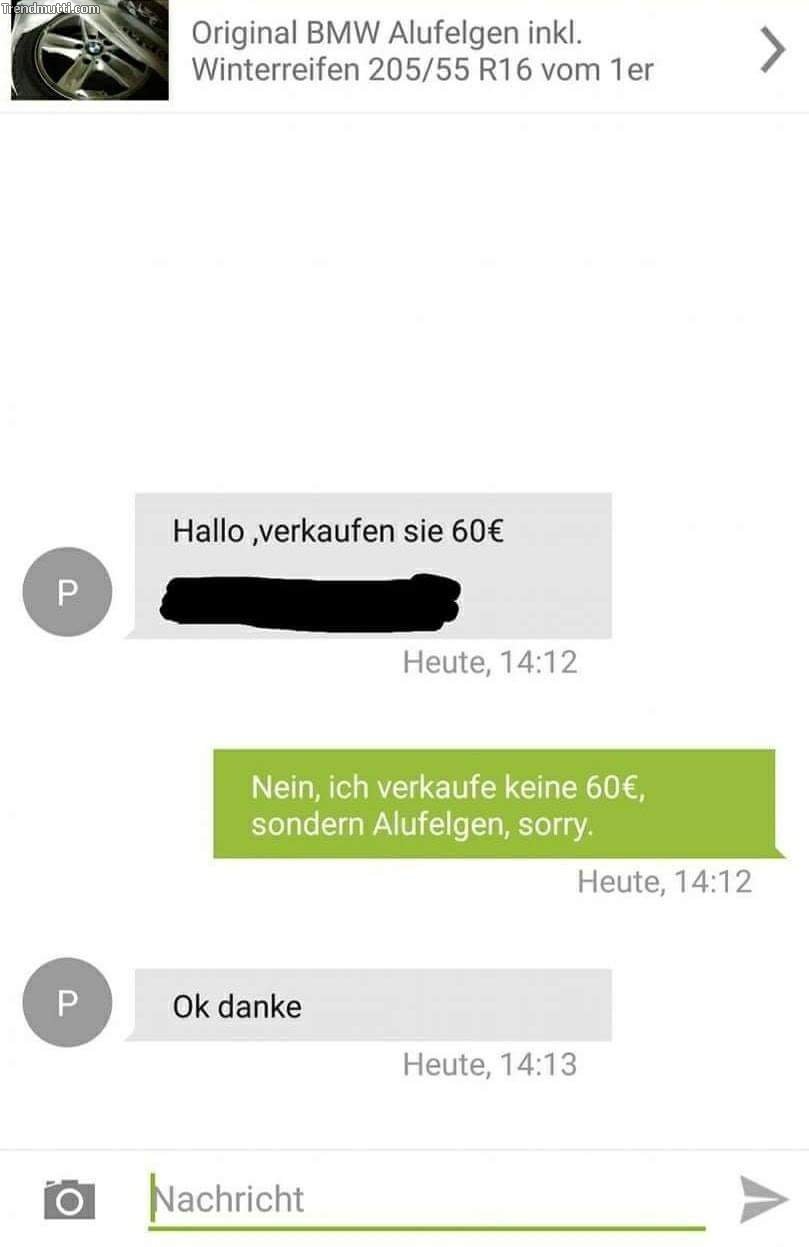Send the message with the arrow icon
This screenshot has height=1247, width=809.
tap(763, 1199)
